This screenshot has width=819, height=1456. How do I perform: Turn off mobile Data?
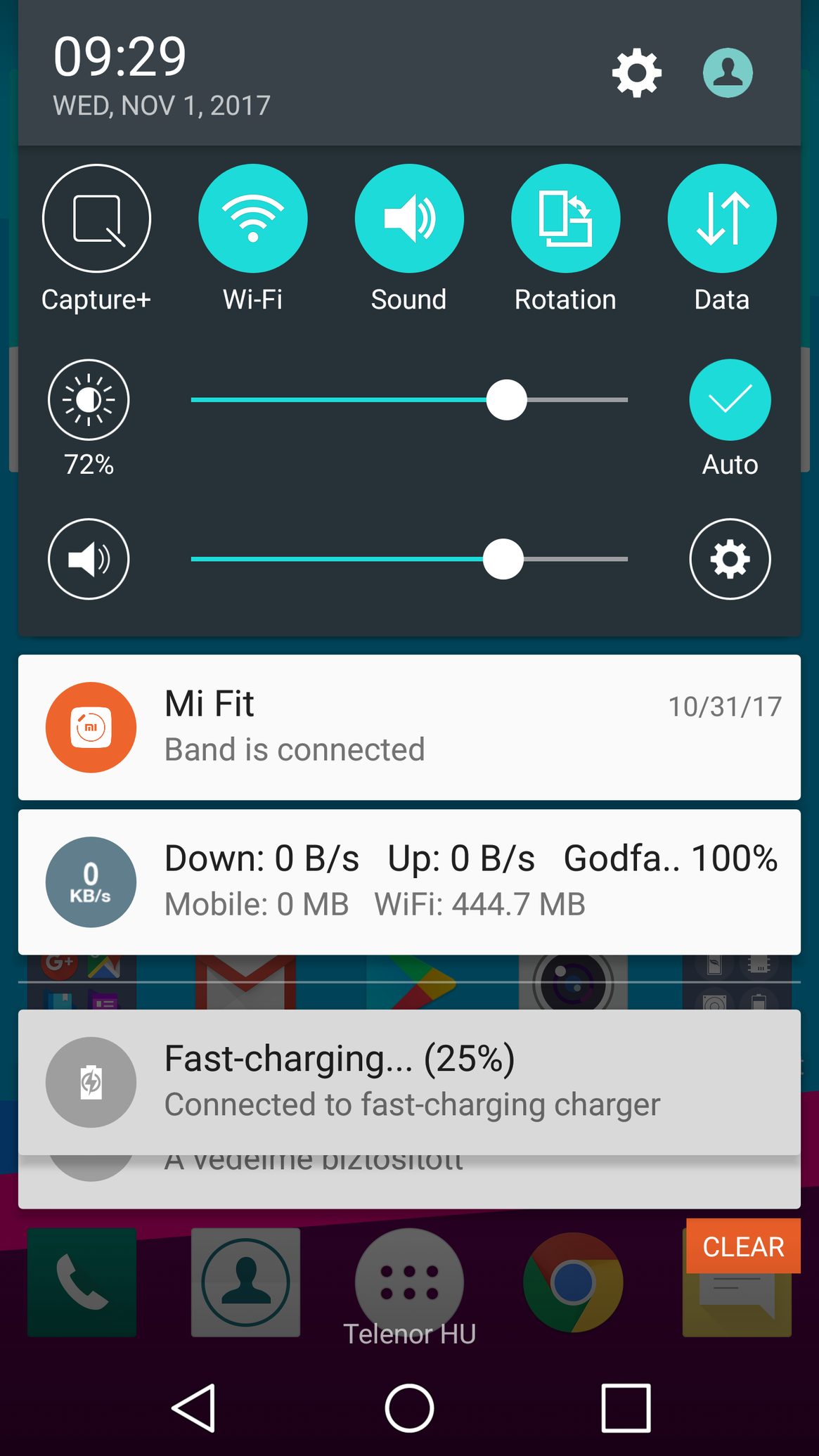tap(722, 219)
